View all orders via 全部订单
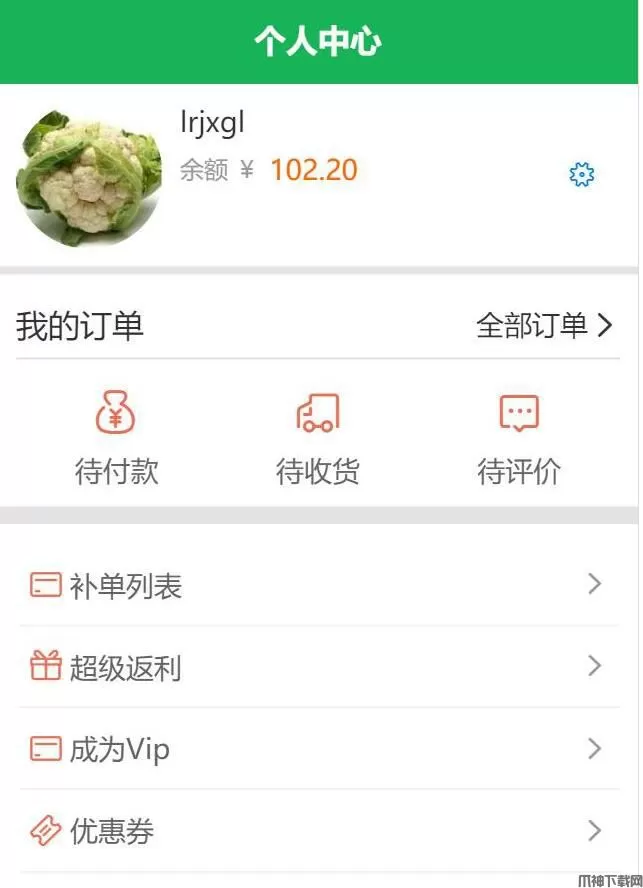The height and width of the screenshot is (888, 643). coord(544,325)
